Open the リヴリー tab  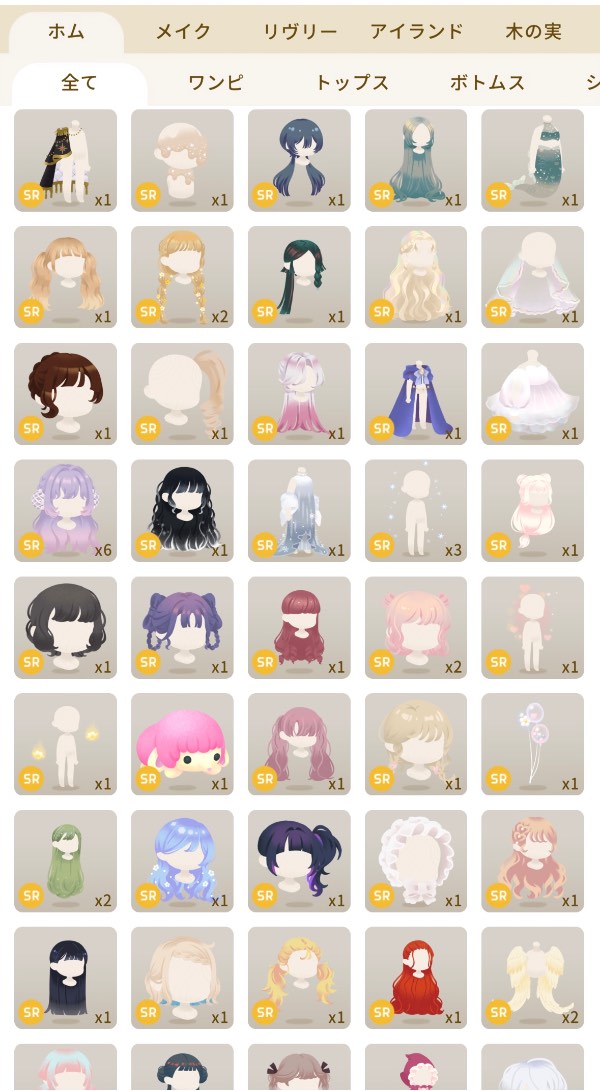pos(300,32)
